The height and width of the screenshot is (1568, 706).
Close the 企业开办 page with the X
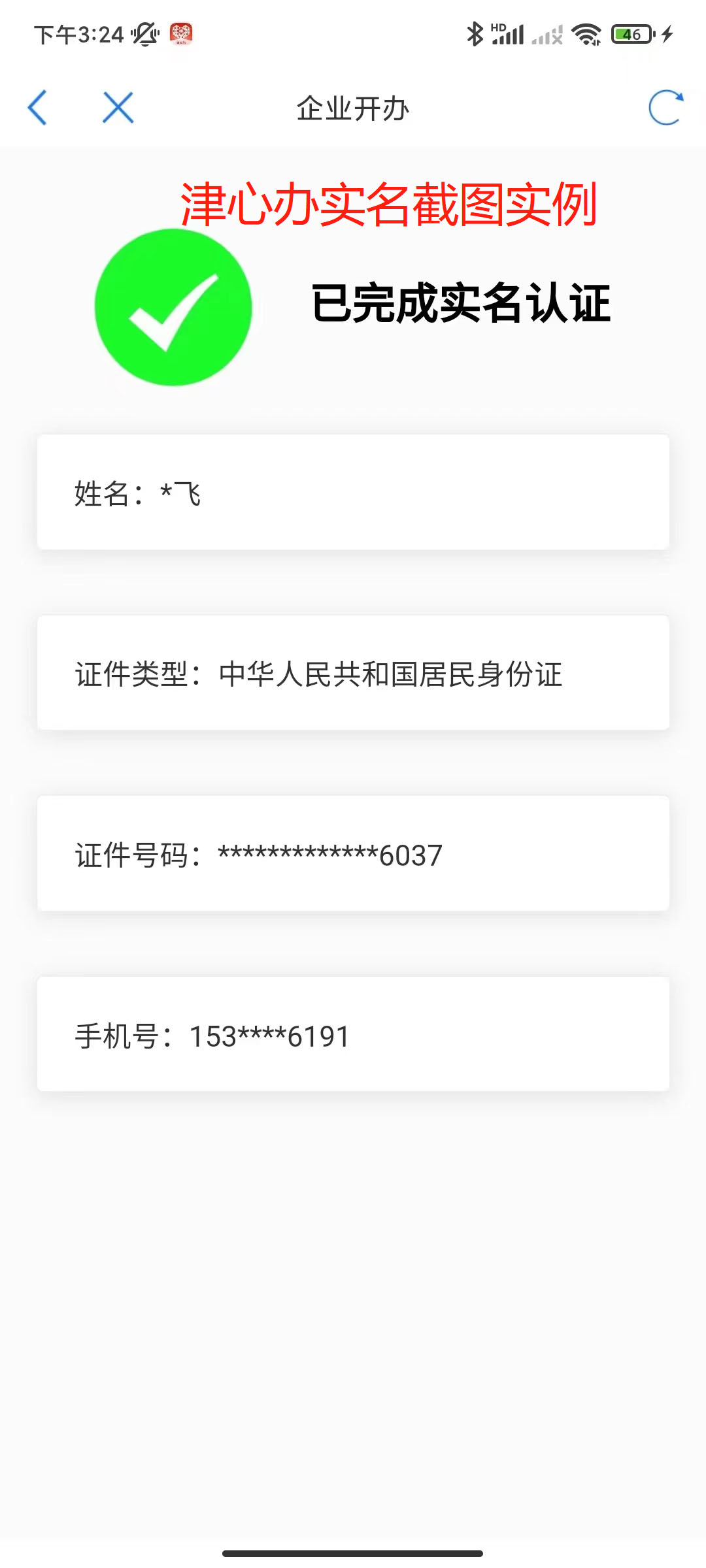click(x=118, y=108)
